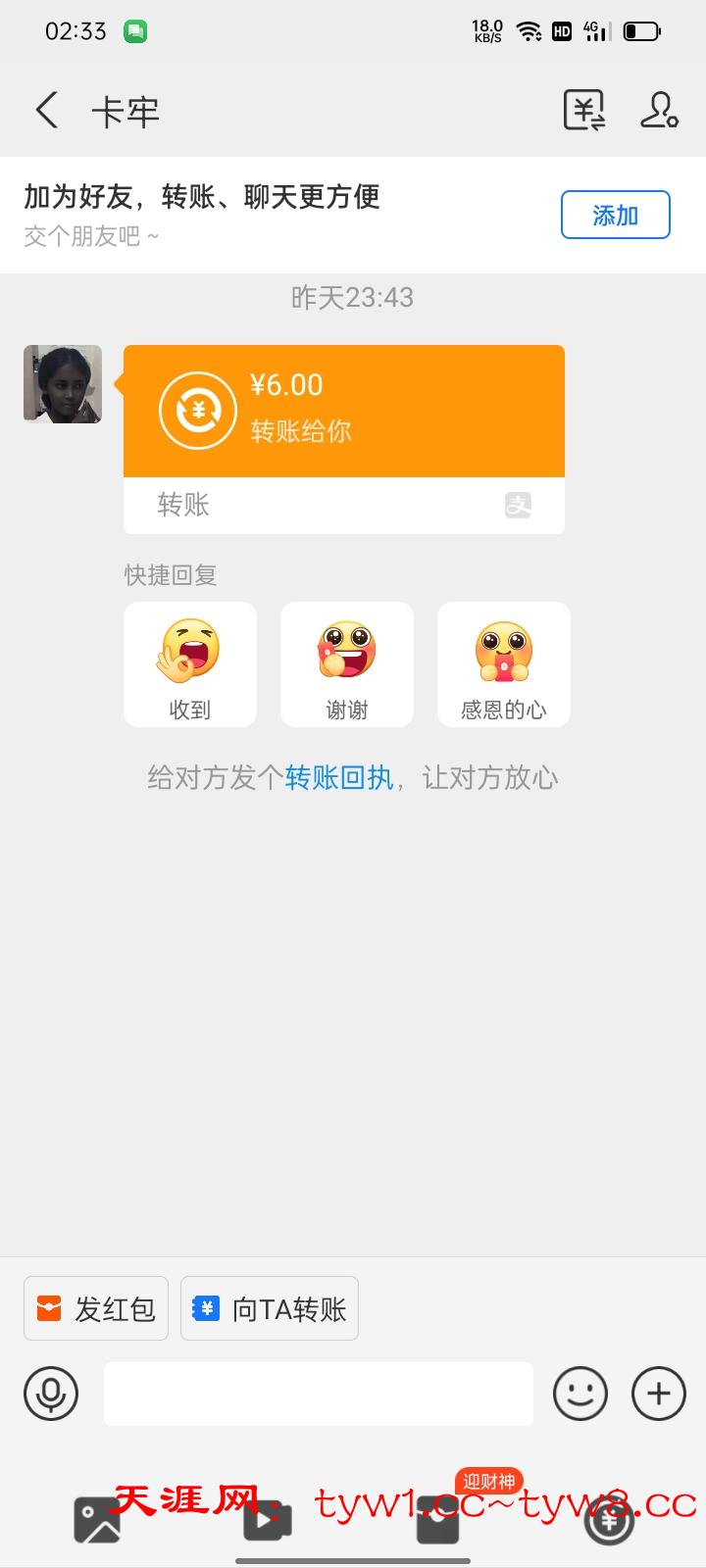This screenshot has width=706, height=1568.
Task: Focus the message text field
Action: [319, 1394]
